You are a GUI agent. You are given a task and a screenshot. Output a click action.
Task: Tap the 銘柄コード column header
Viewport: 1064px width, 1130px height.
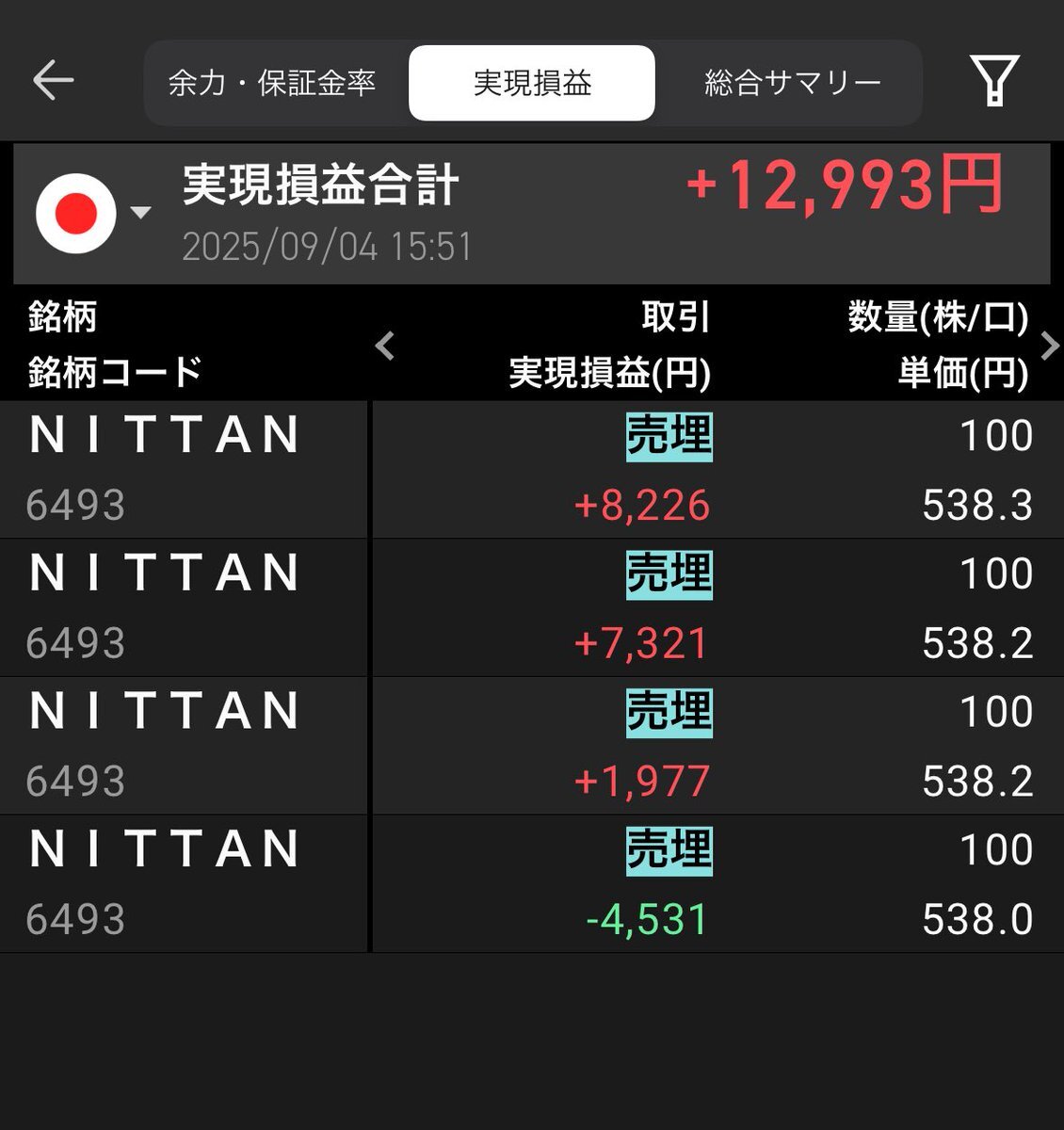(113, 373)
